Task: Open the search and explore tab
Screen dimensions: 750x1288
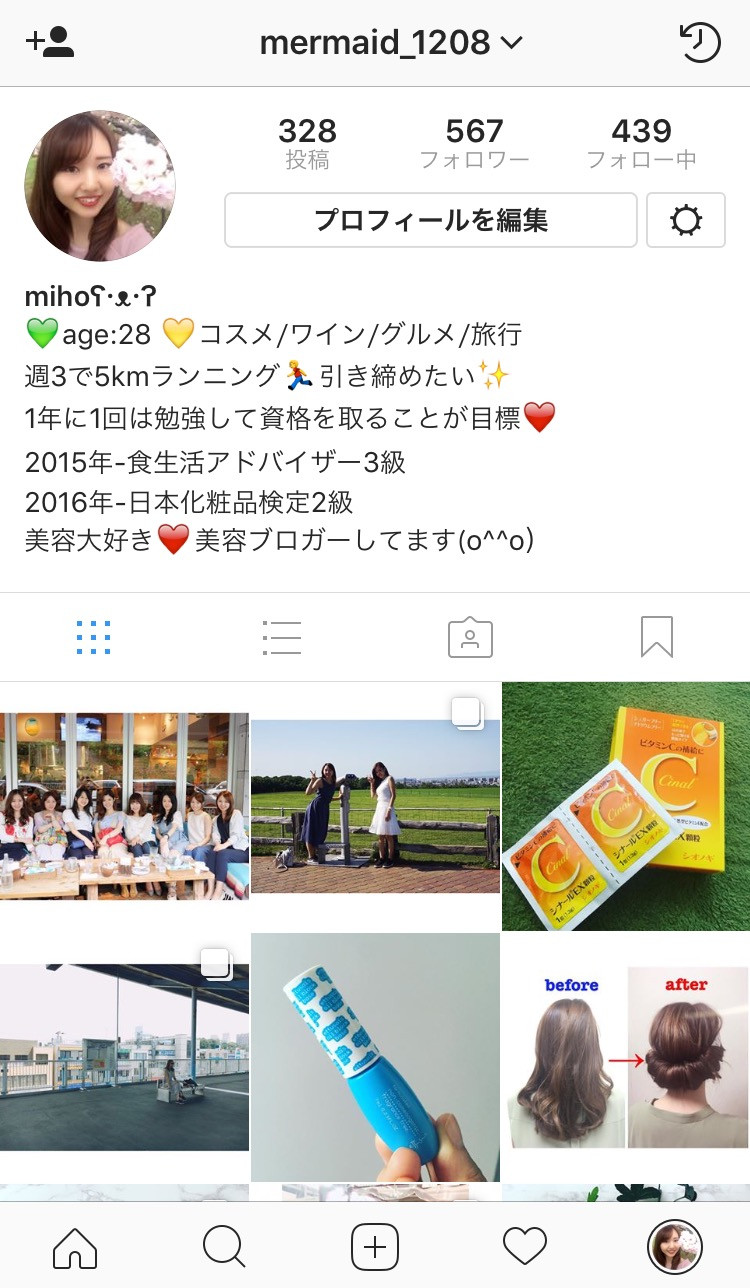Action: coord(224,1247)
